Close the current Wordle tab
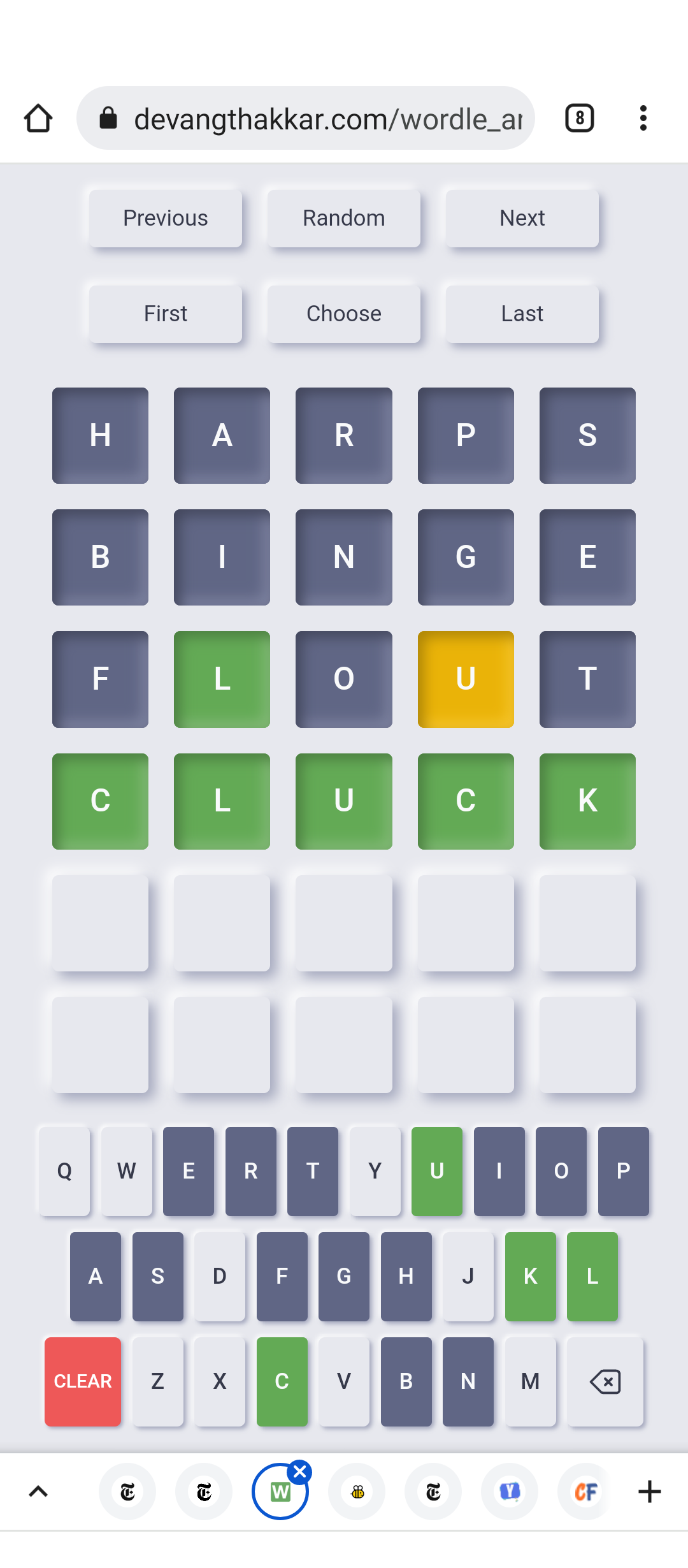Screen dimensions: 688x1568 [x=299, y=1472]
